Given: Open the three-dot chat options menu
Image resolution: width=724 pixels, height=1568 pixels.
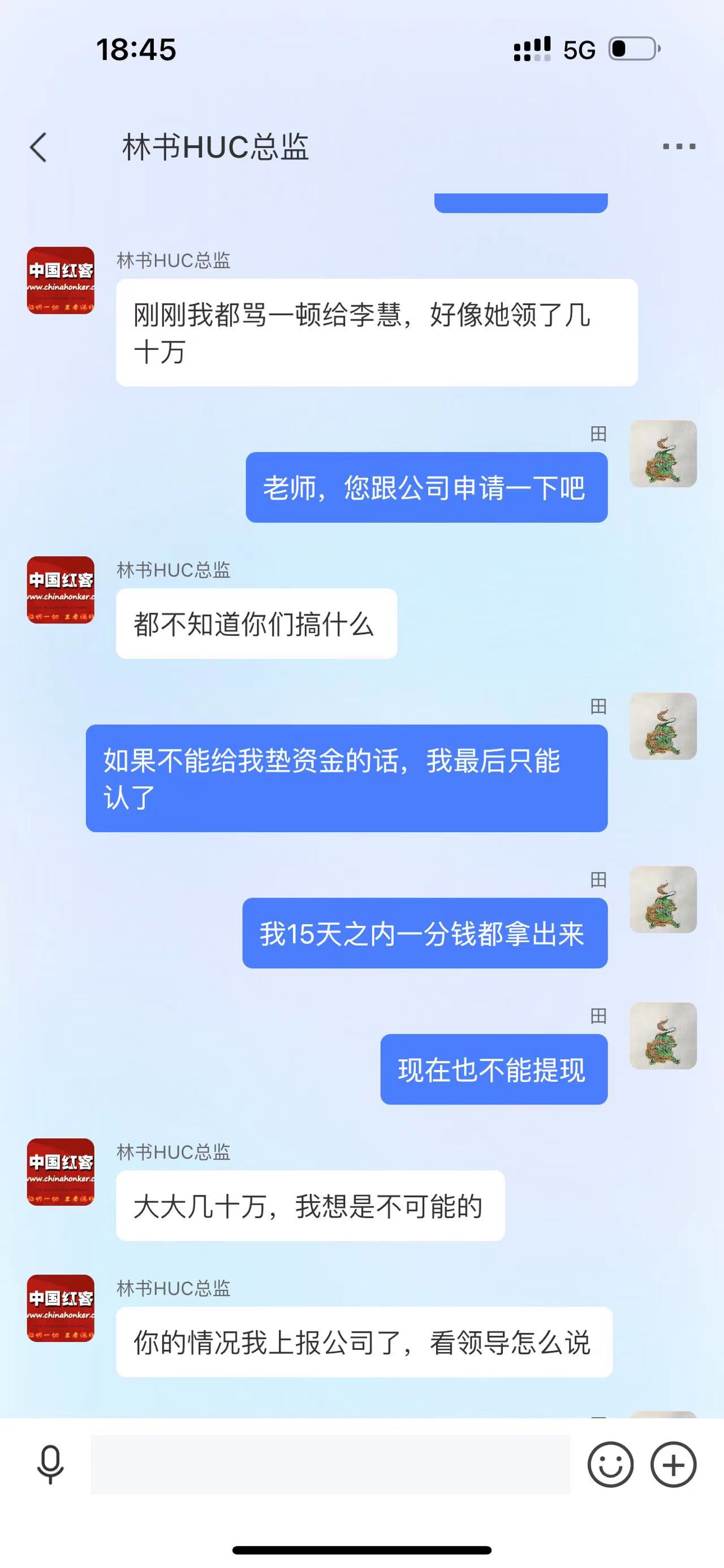Looking at the screenshot, I should coord(678,147).
